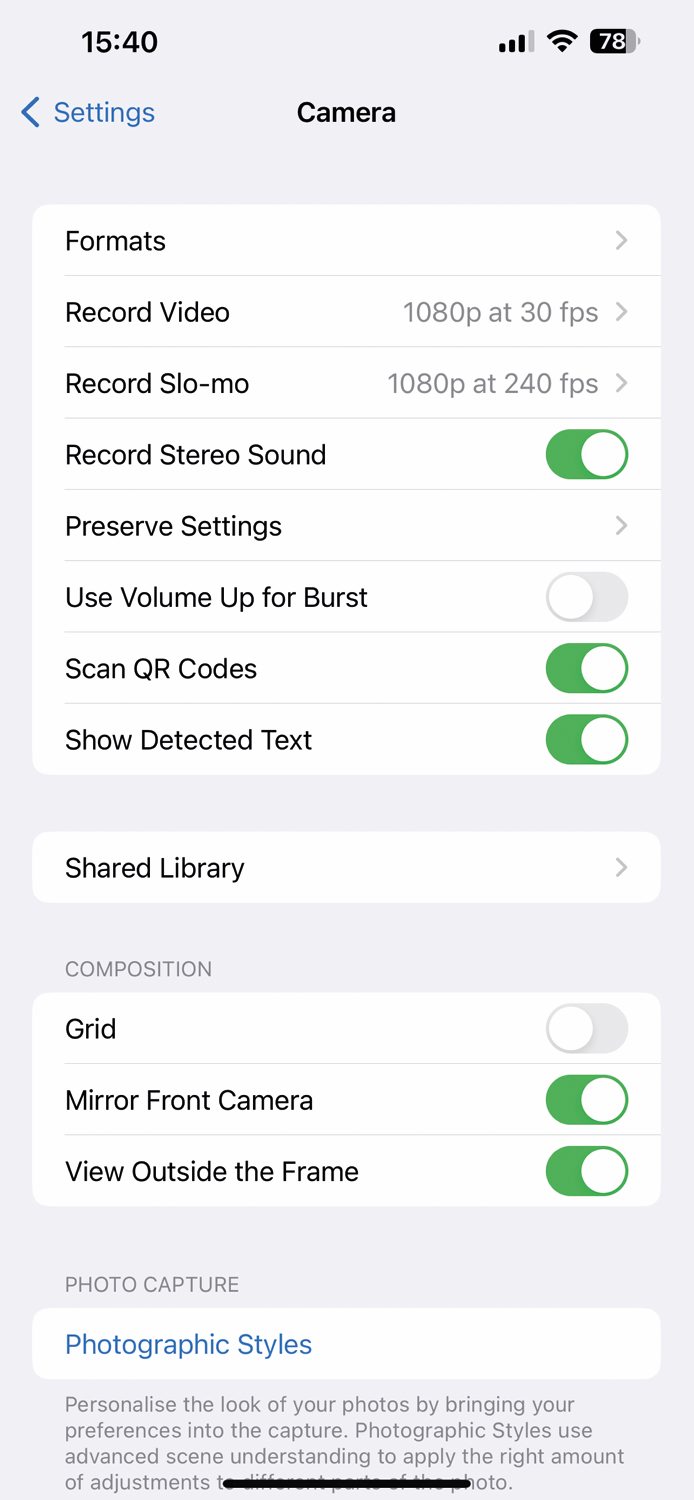Enable Use Volume Up for Burst
The height and width of the screenshot is (1500, 694).
coord(587,597)
